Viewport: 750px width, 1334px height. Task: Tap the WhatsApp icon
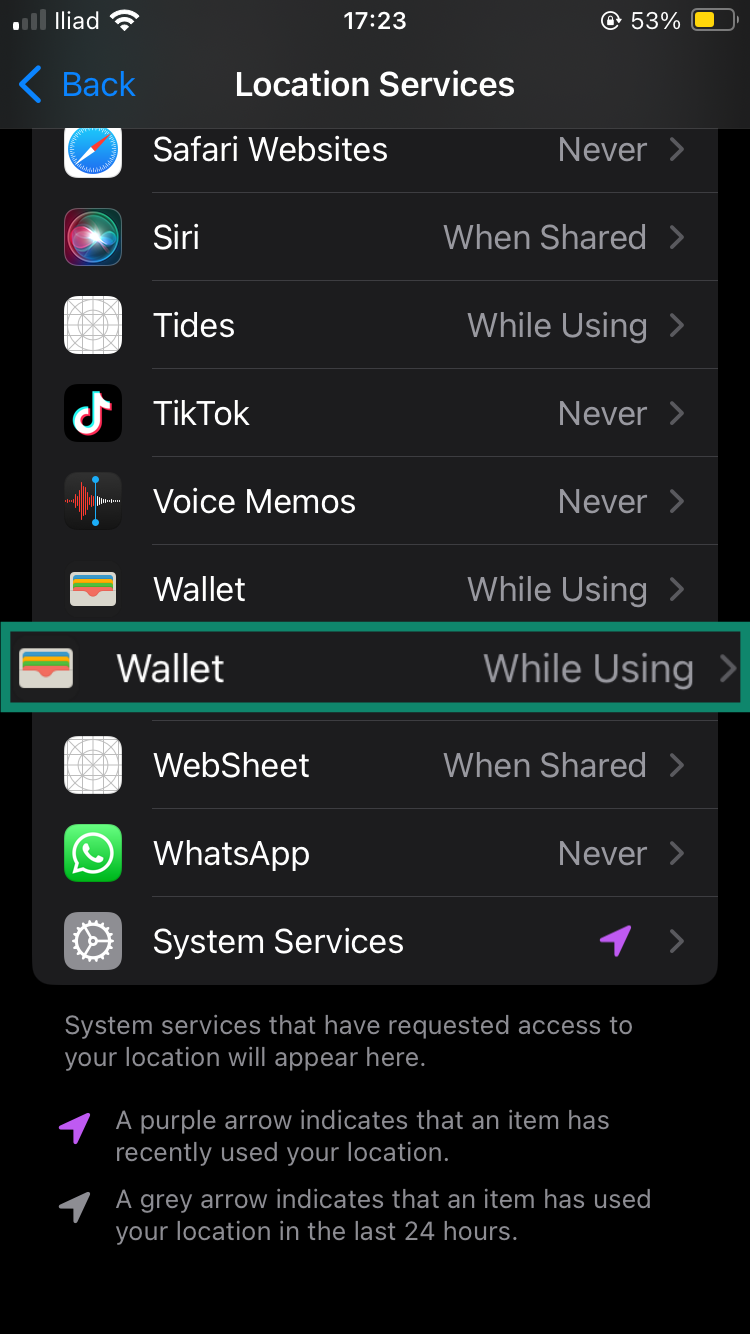(x=93, y=853)
